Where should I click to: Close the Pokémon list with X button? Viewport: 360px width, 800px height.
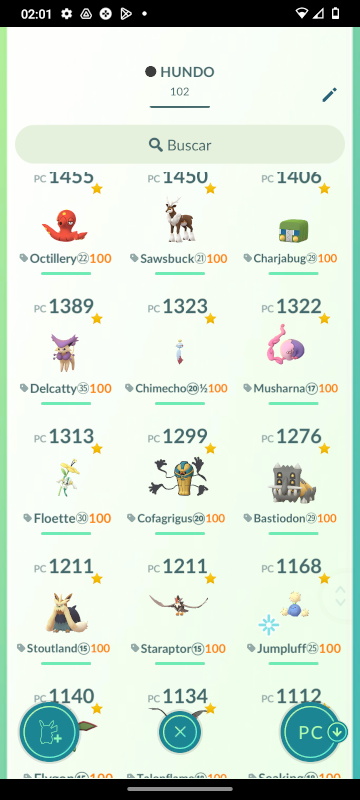[180, 732]
